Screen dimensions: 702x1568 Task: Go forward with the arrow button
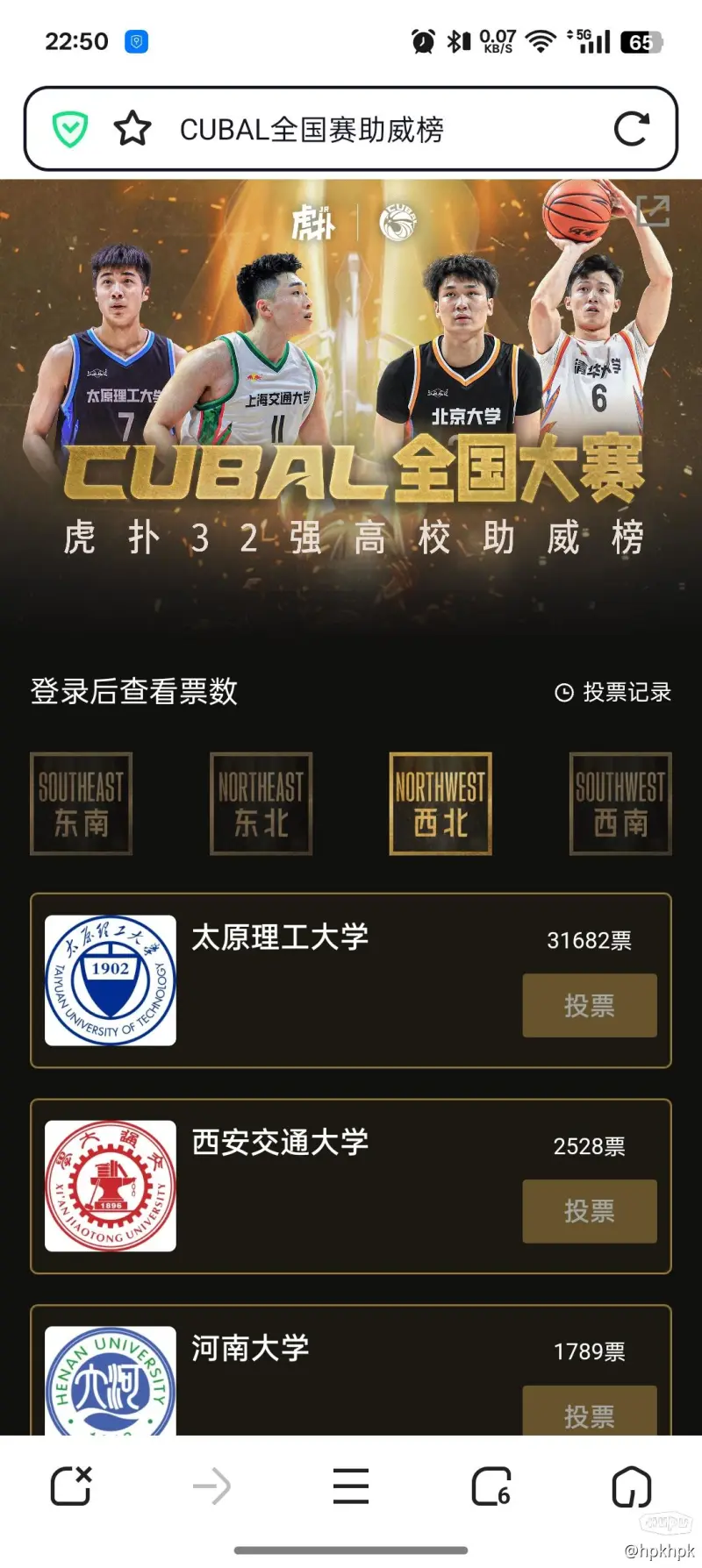pos(211,1486)
